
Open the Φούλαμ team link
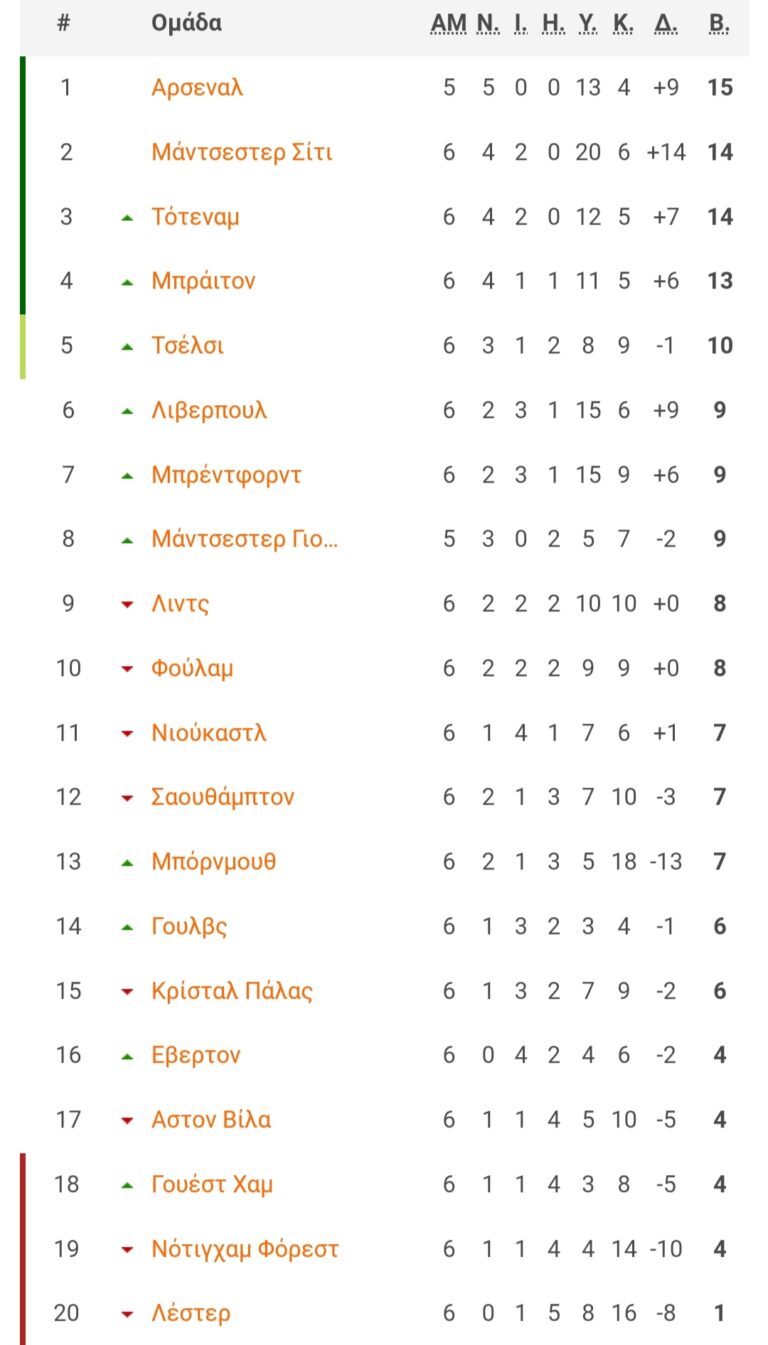pos(192,668)
